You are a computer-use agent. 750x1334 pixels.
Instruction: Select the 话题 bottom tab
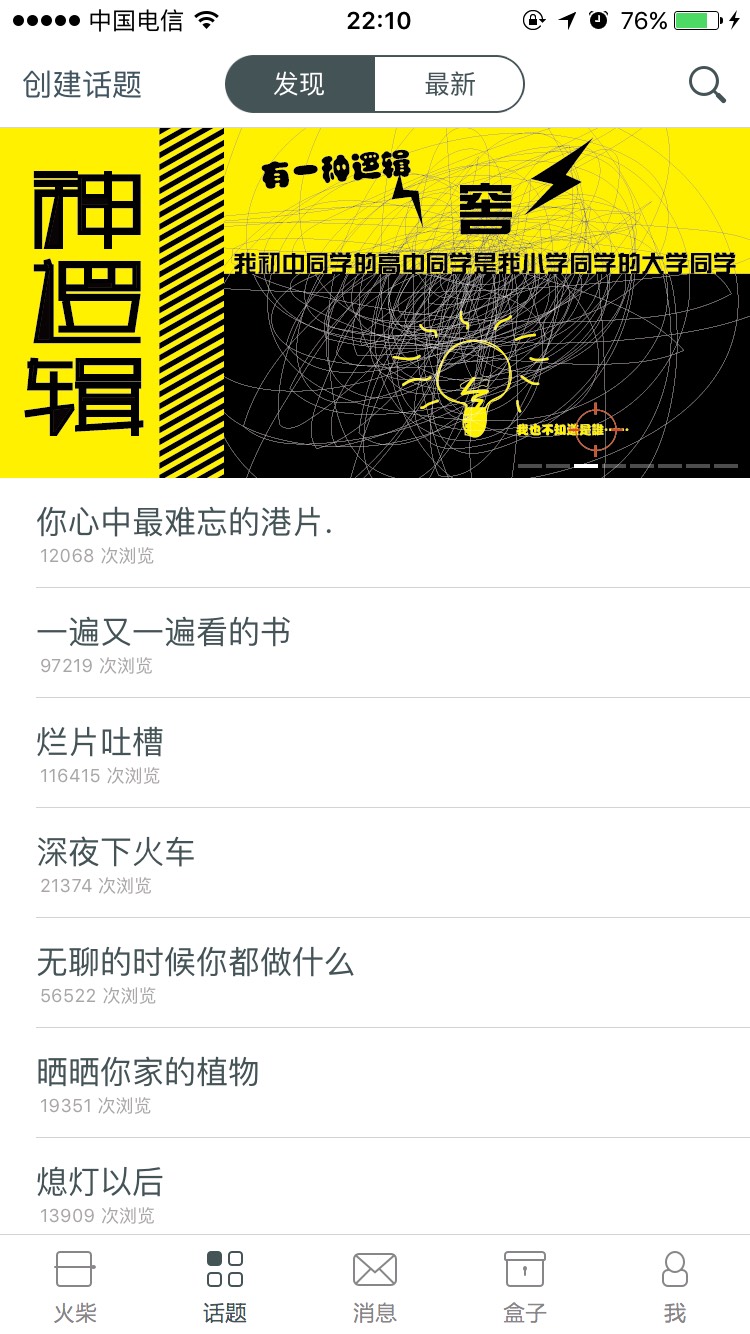(225, 1286)
